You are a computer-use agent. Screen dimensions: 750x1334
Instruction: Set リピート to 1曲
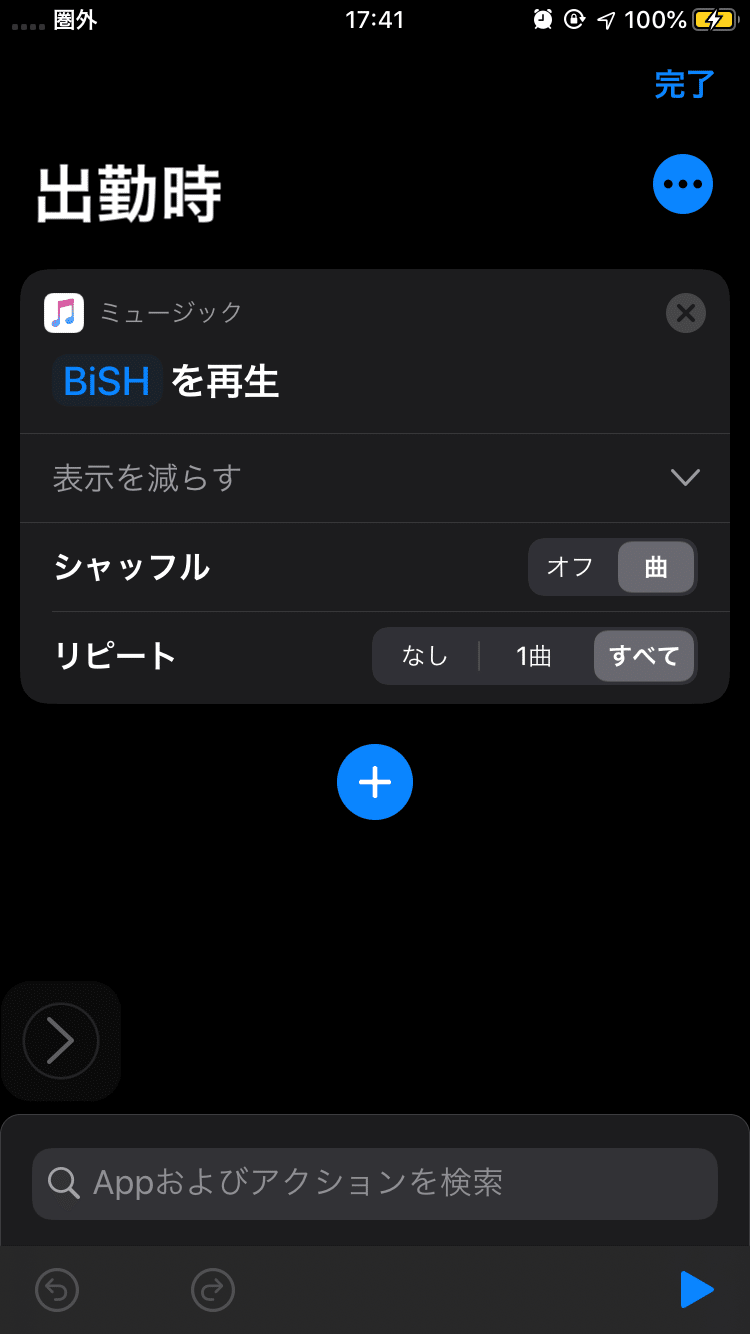click(x=534, y=656)
